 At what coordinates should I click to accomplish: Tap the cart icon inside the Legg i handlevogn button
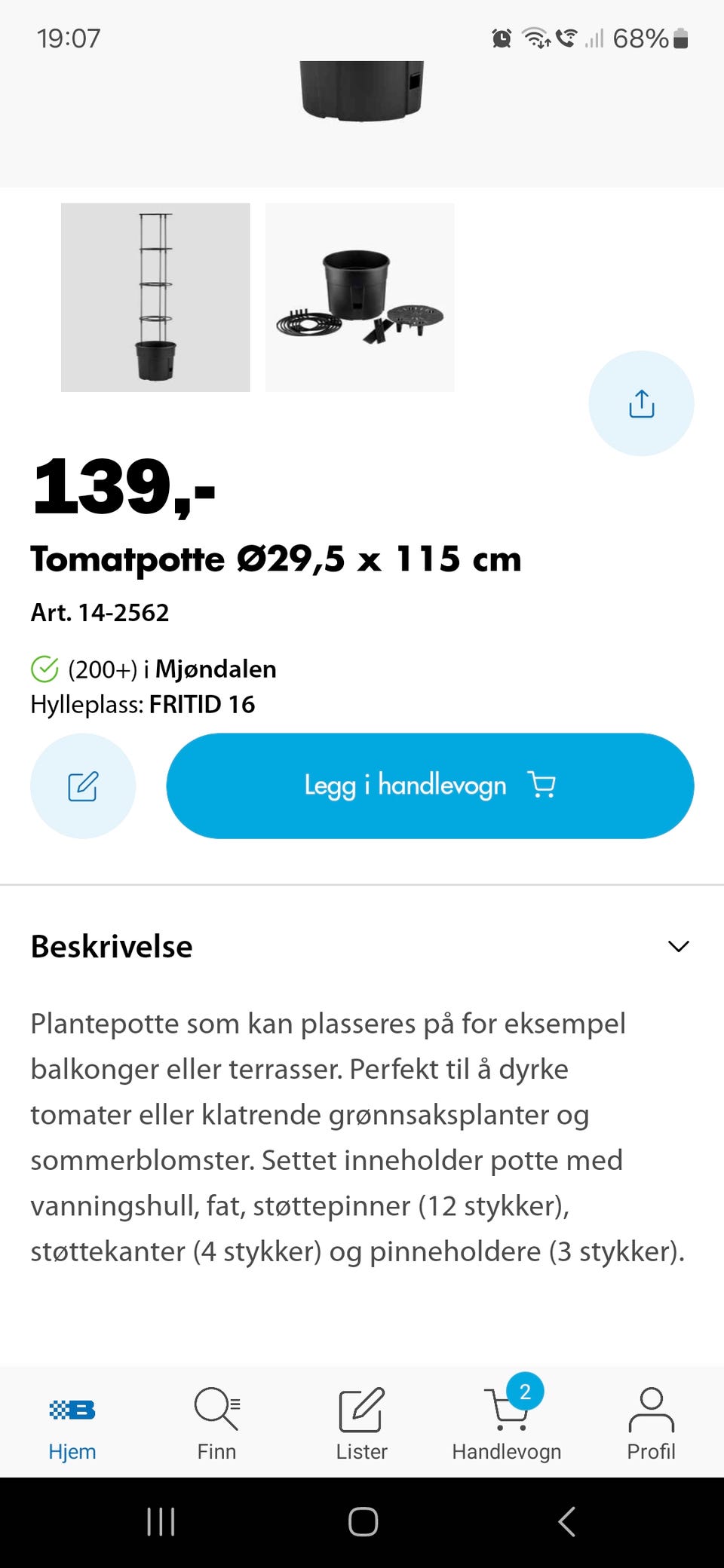[541, 786]
